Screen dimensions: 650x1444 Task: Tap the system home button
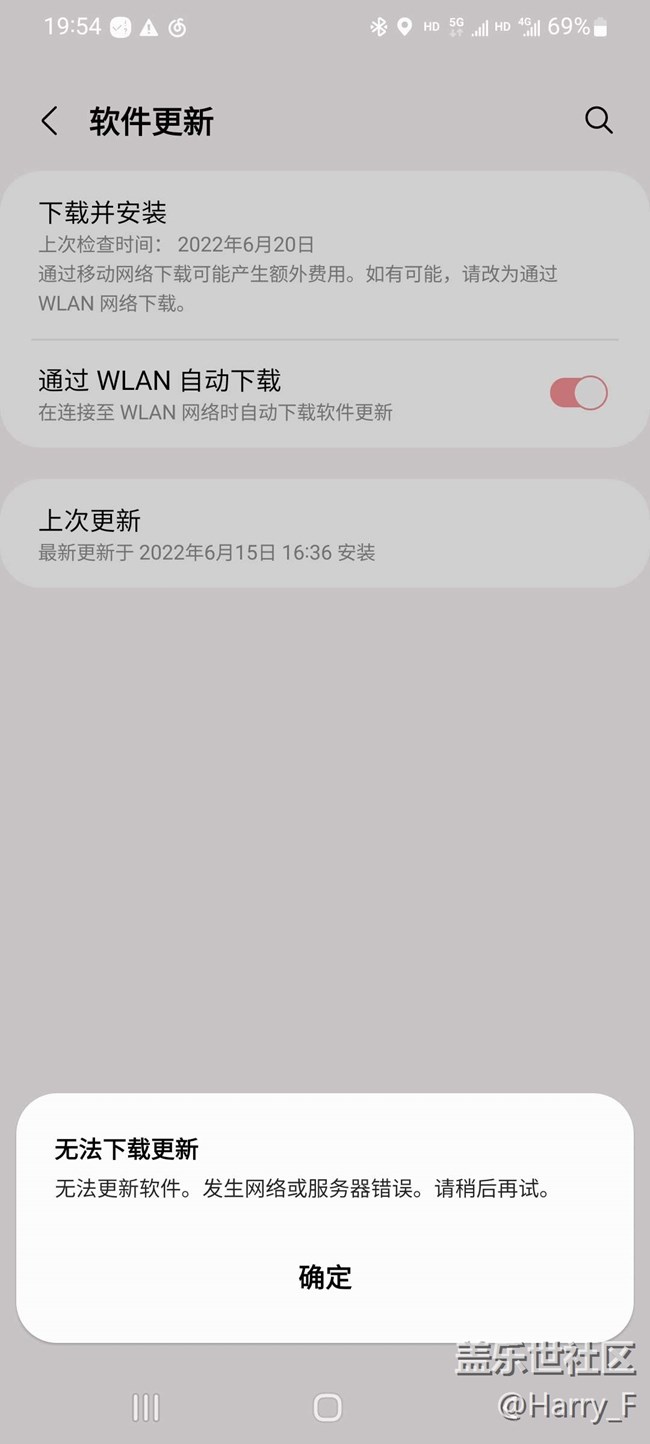[x=327, y=1407]
